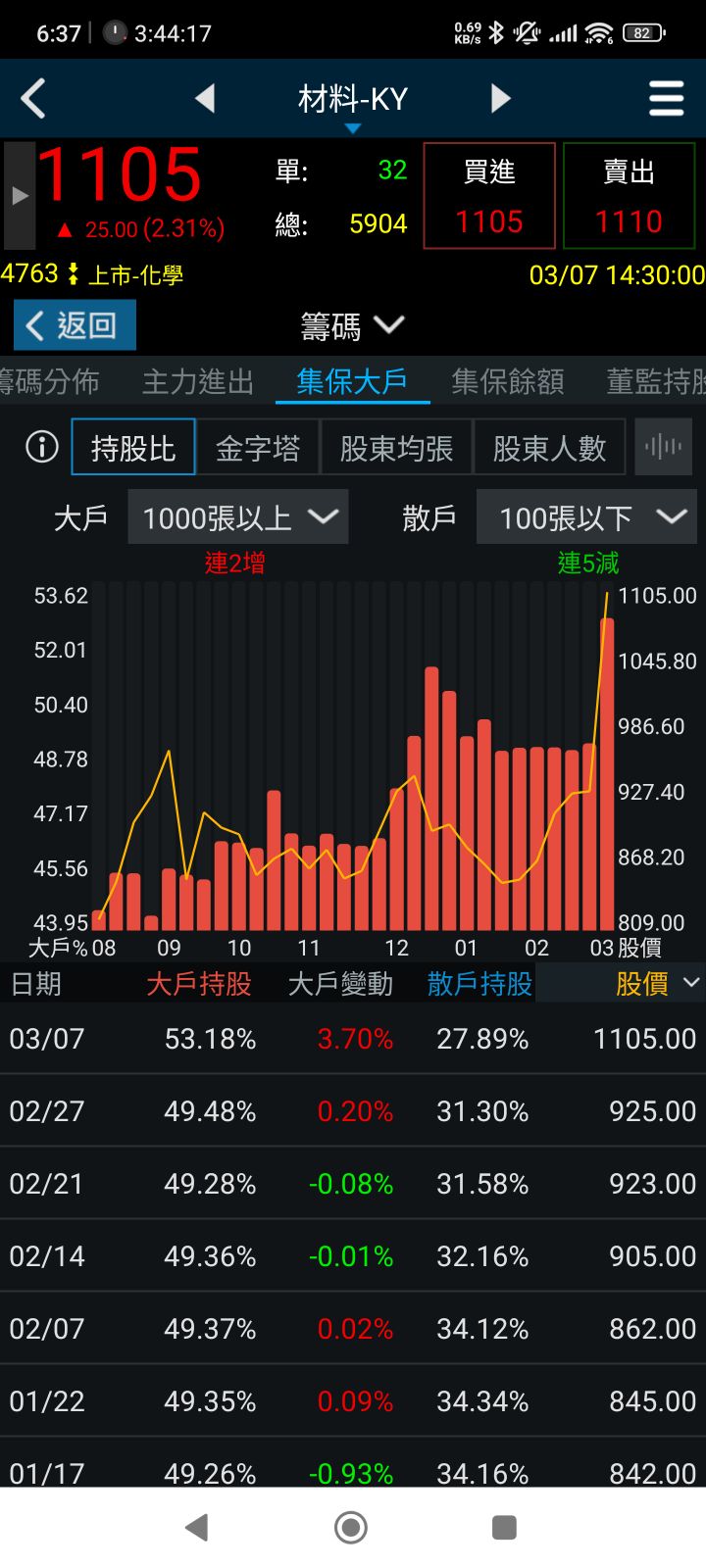Open the 董監持股 tab
The image size is (706, 1568).
655,381
